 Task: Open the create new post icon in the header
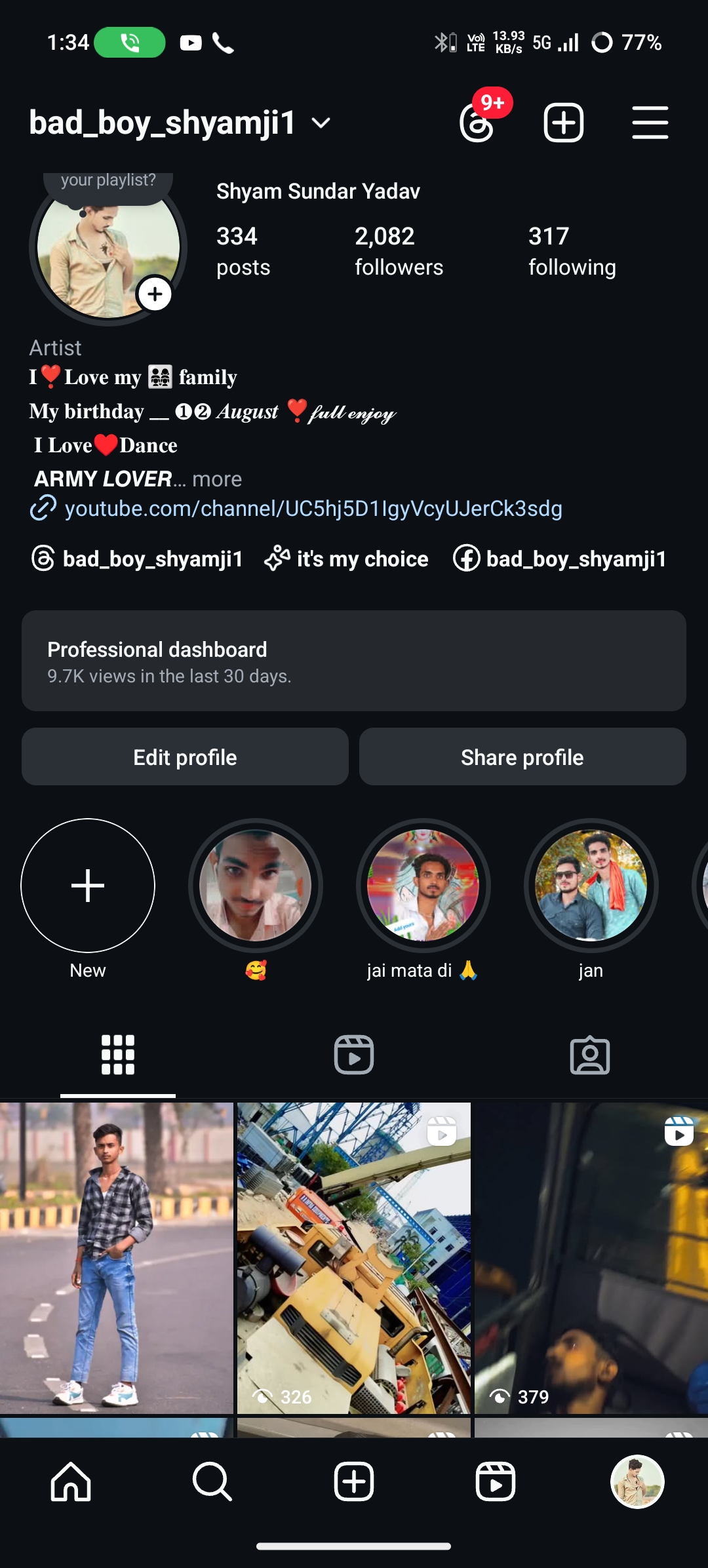tap(564, 123)
